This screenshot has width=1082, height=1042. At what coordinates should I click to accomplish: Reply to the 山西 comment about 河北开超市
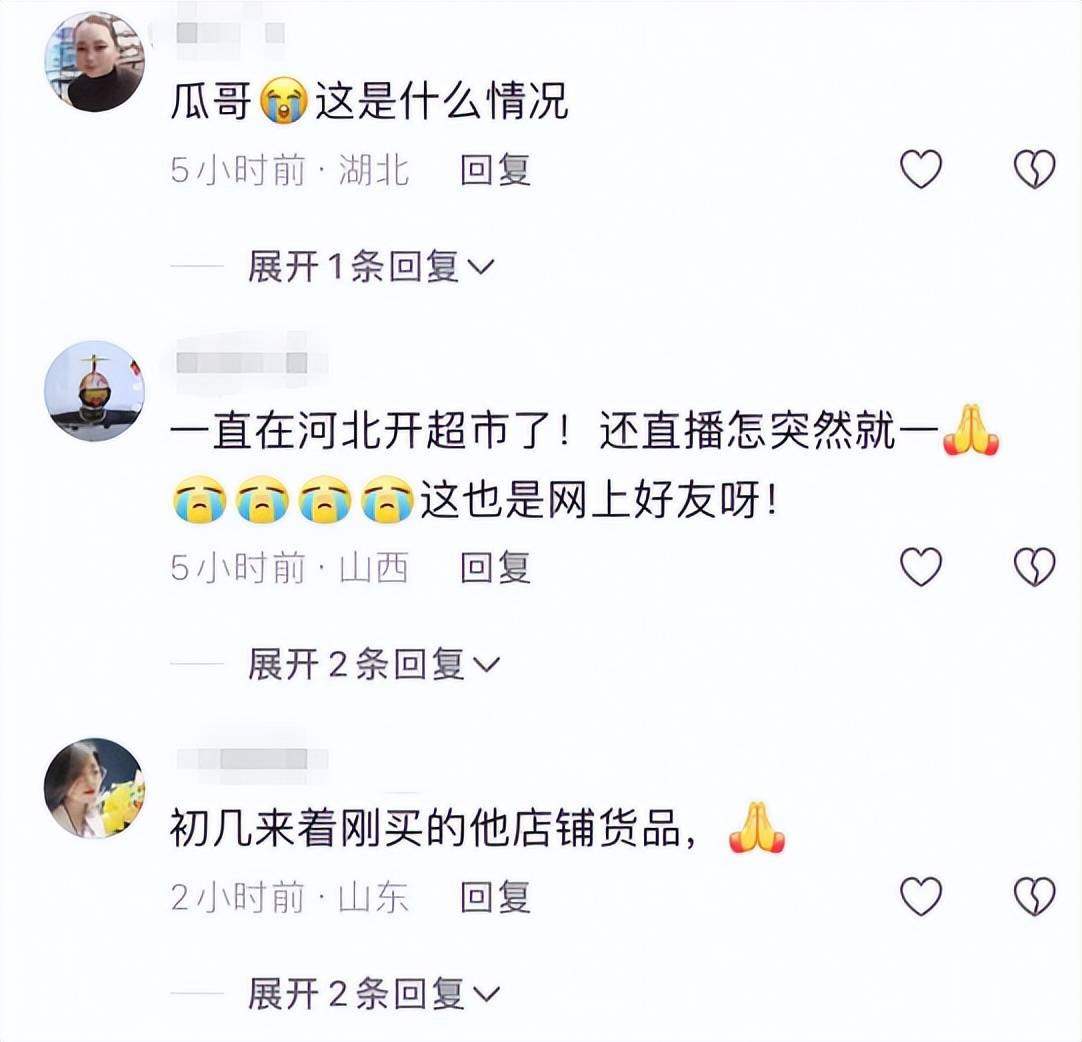click(x=494, y=568)
